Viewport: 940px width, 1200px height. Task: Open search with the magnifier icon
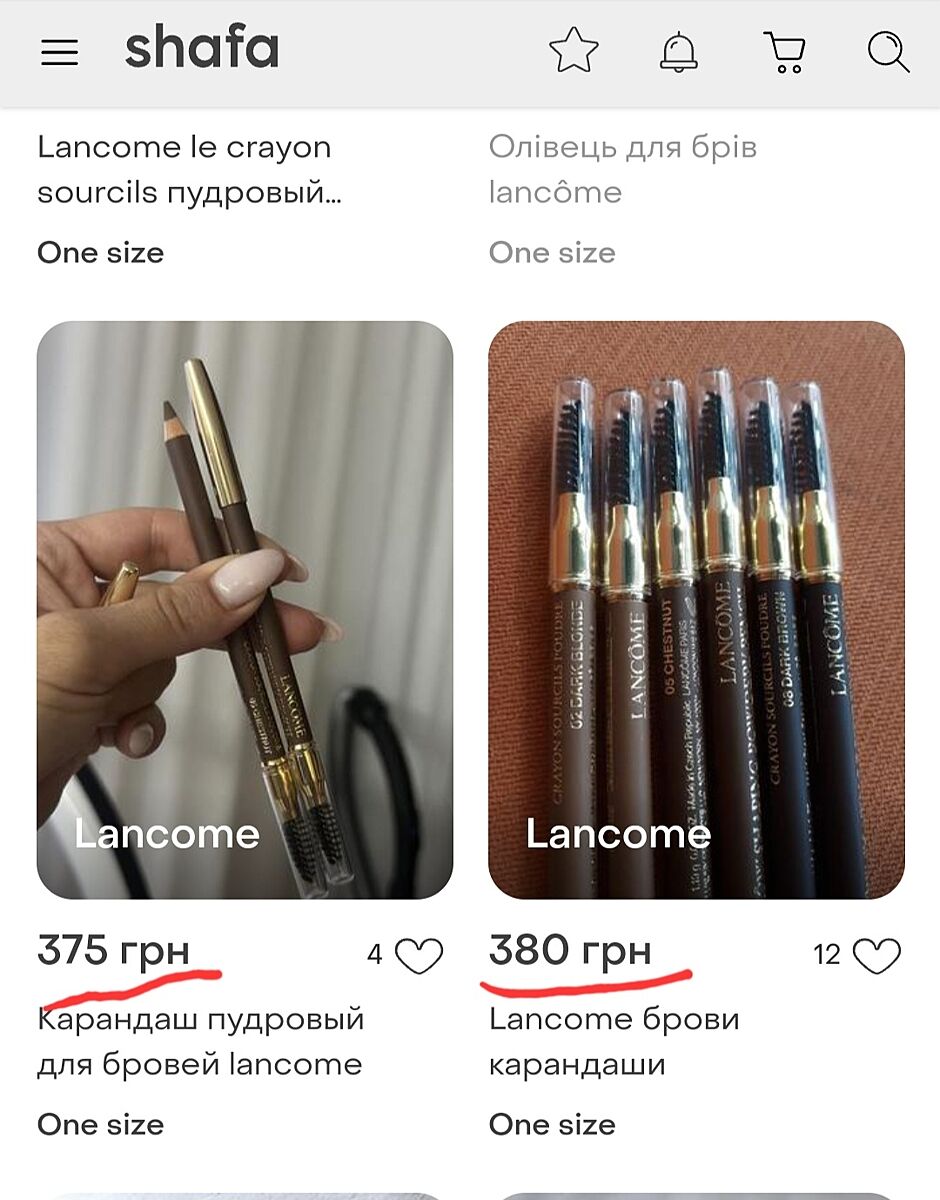(888, 51)
